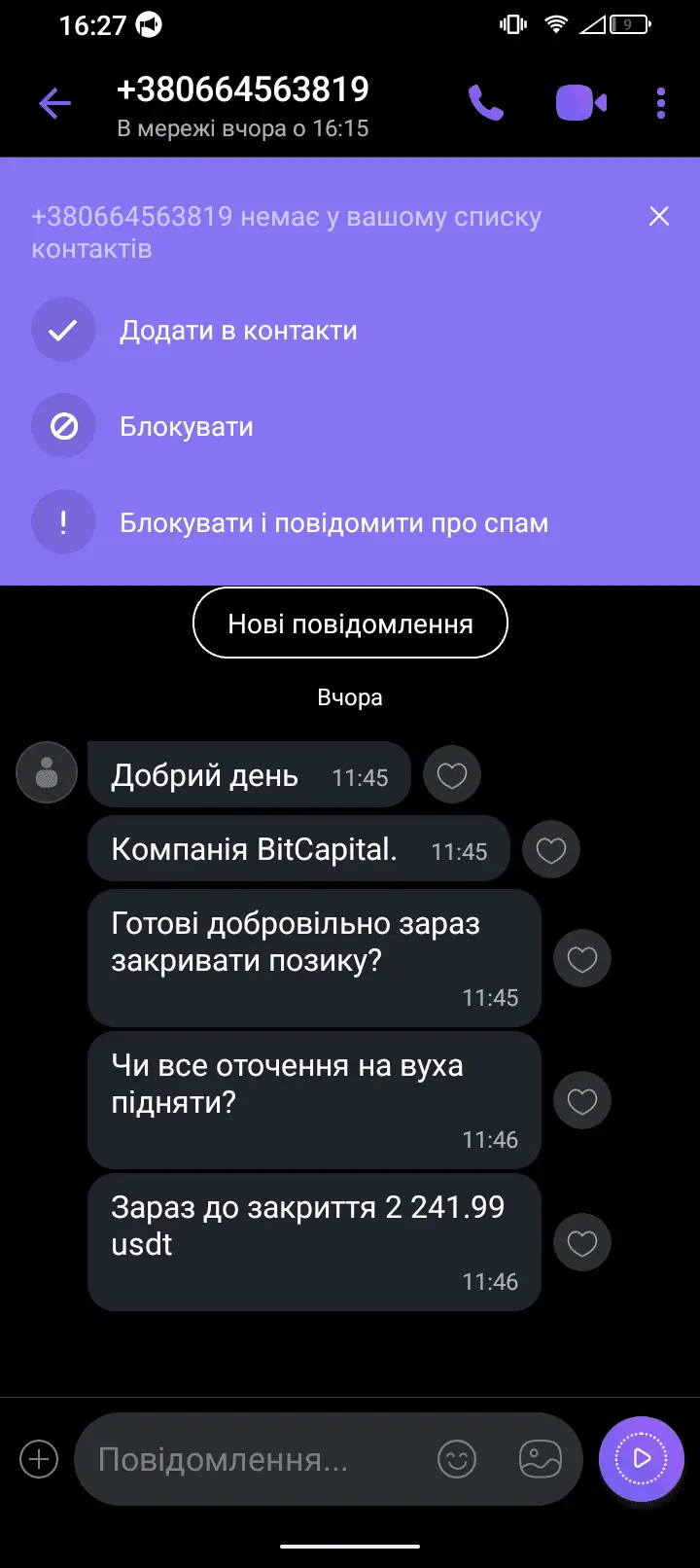Image resolution: width=700 pixels, height=1568 pixels.
Task: Jump to 'Нові повідомлення'
Action: pos(350,624)
